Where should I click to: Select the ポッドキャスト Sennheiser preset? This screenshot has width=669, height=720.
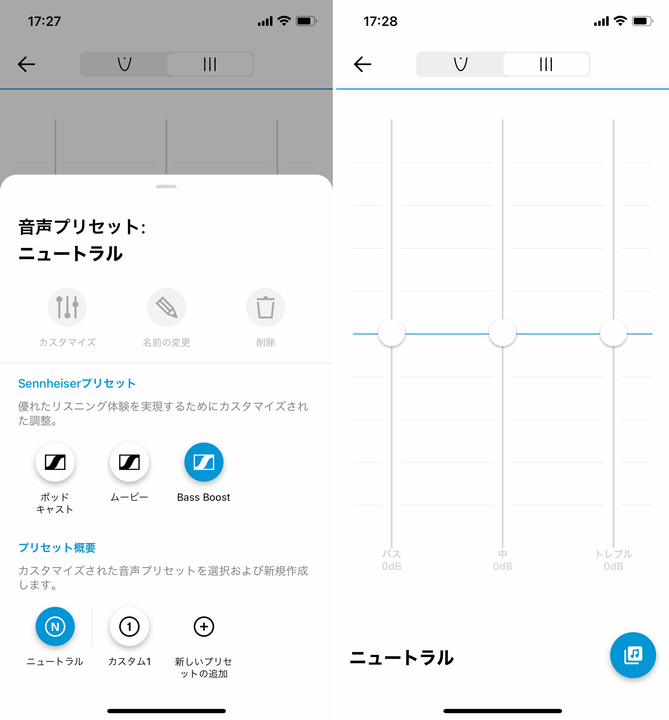point(55,462)
